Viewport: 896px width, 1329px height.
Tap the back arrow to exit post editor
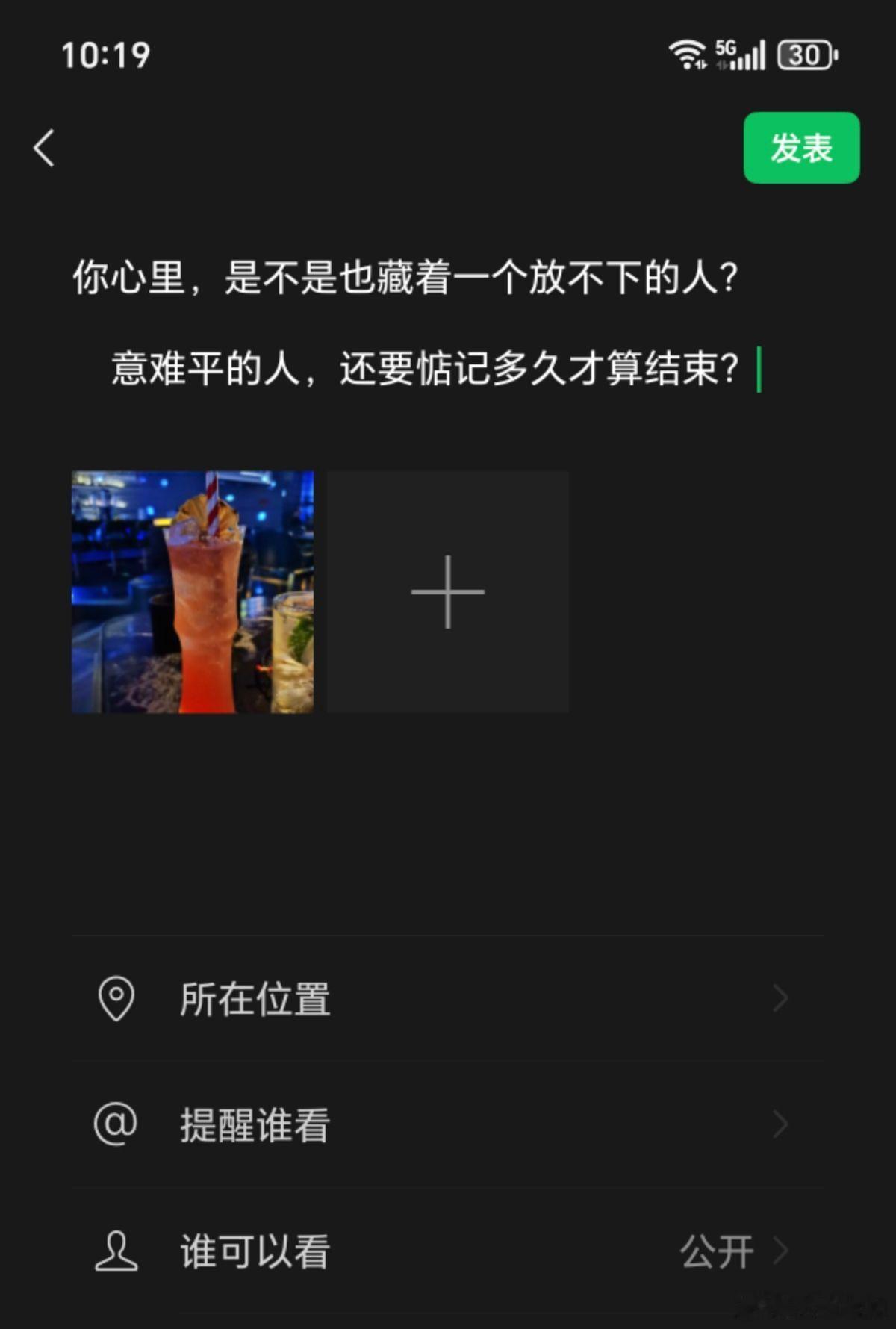pos(43,148)
